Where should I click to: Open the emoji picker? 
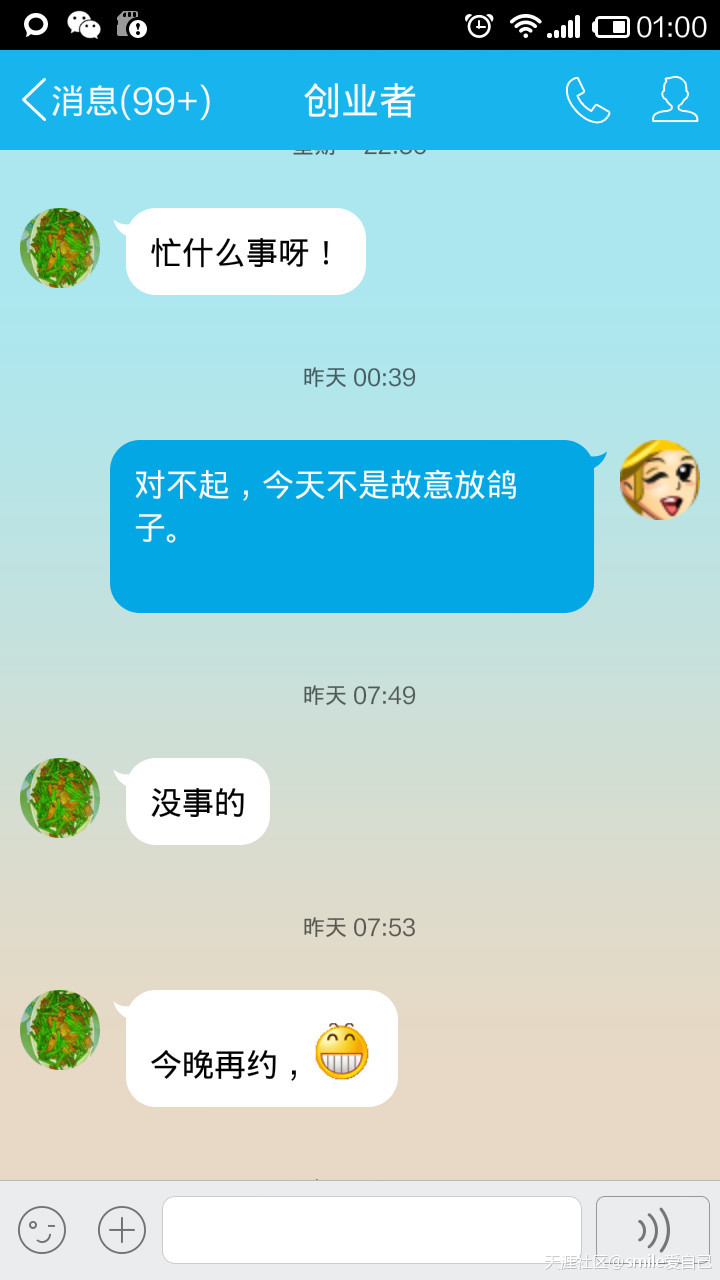[x=42, y=1229]
